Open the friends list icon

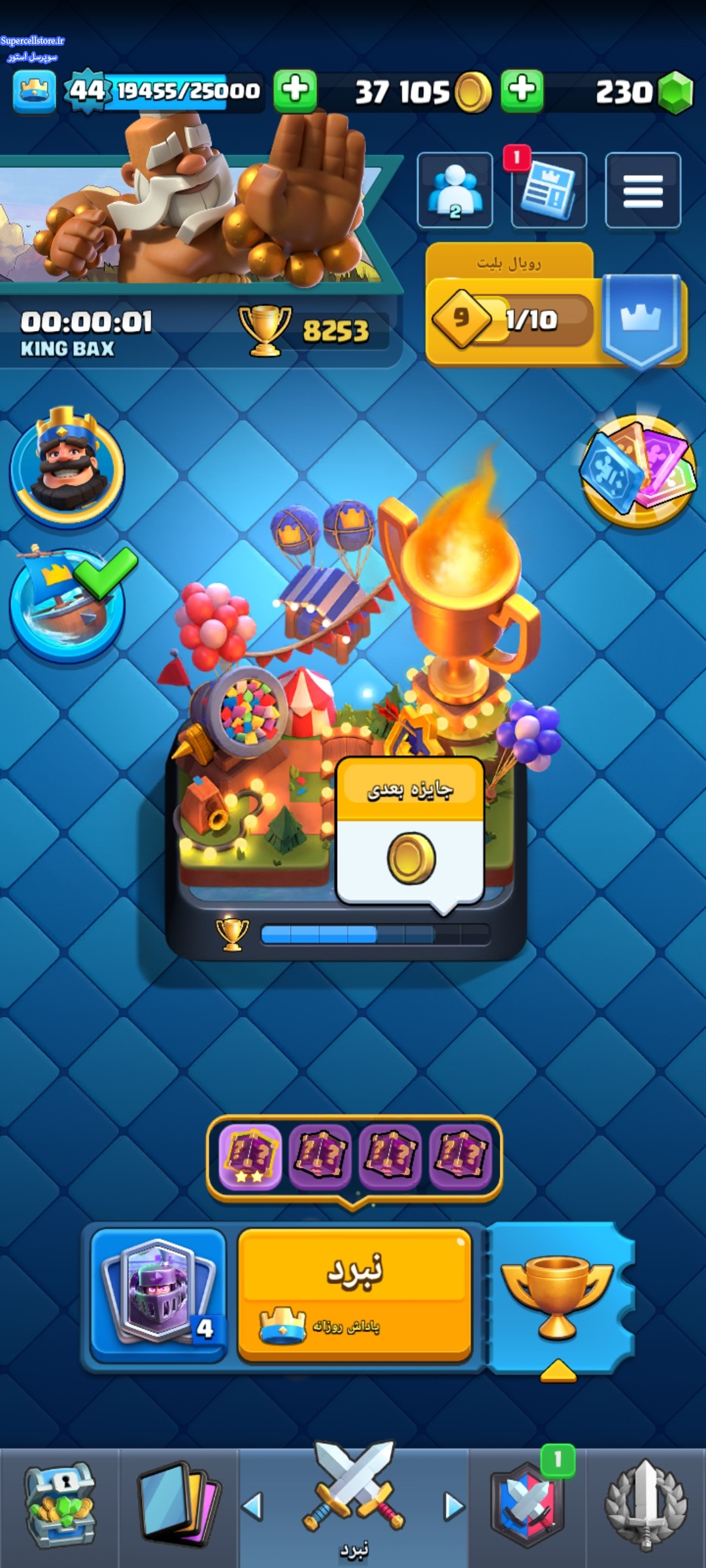[x=455, y=190]
